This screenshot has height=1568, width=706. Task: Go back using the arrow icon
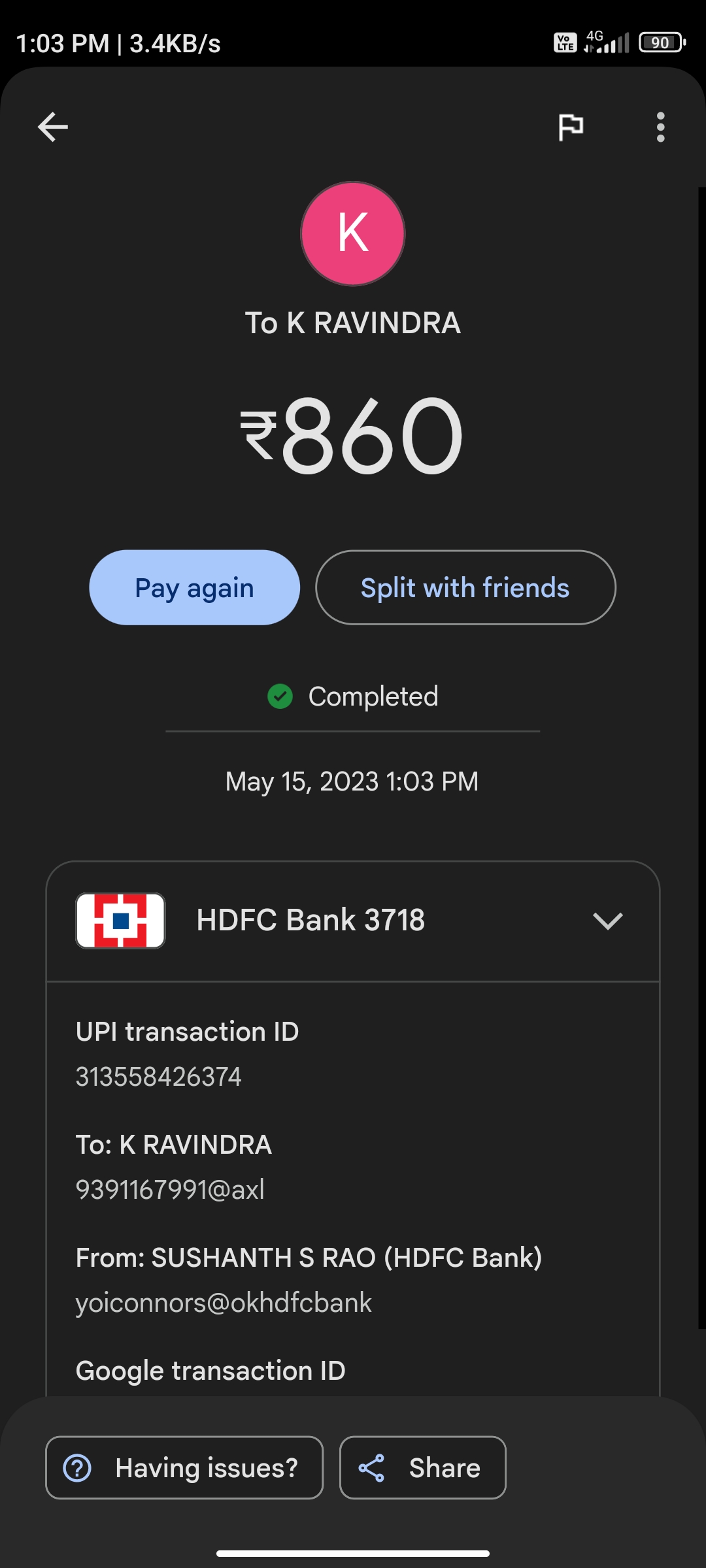pyautogui.click(x=53, y=127)
